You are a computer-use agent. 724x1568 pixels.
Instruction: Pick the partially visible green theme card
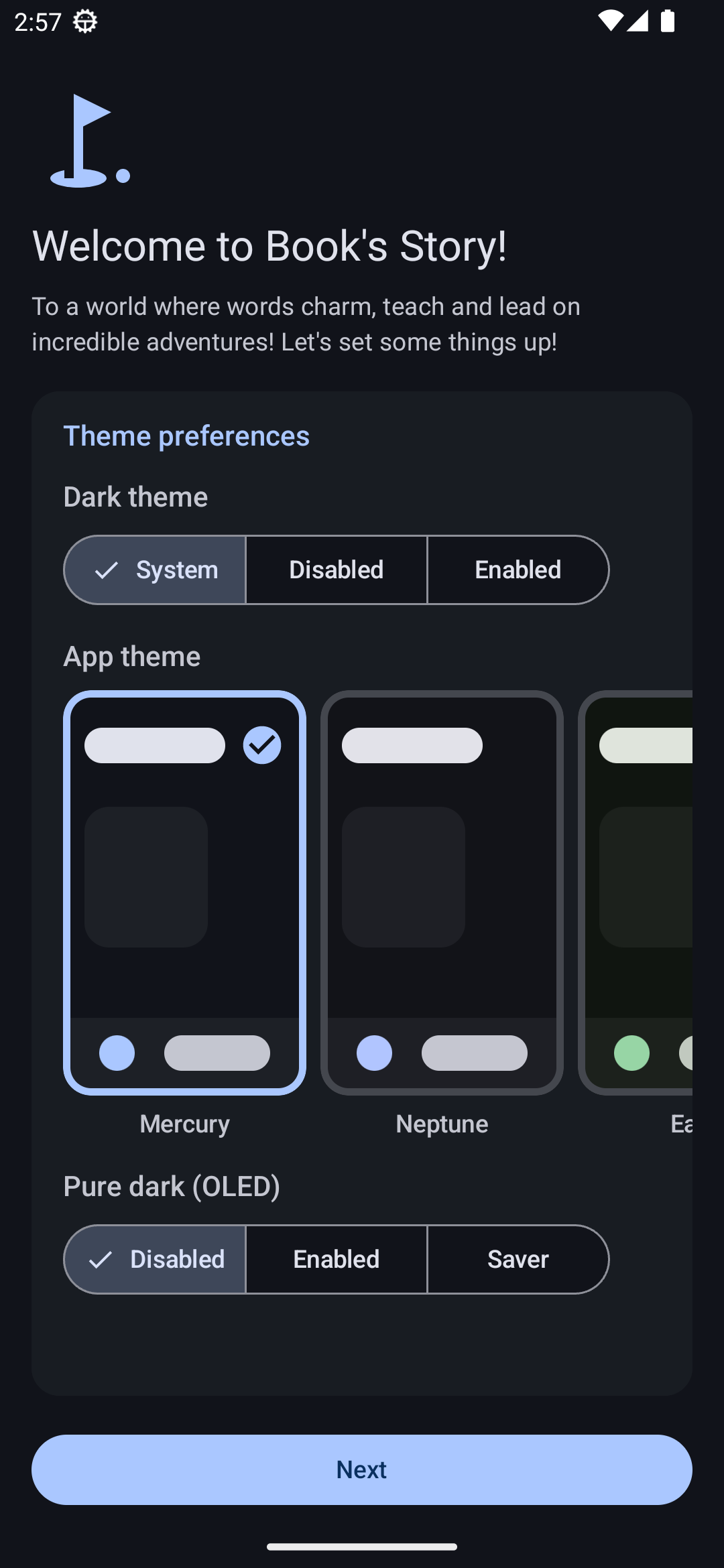click(636, 893)
